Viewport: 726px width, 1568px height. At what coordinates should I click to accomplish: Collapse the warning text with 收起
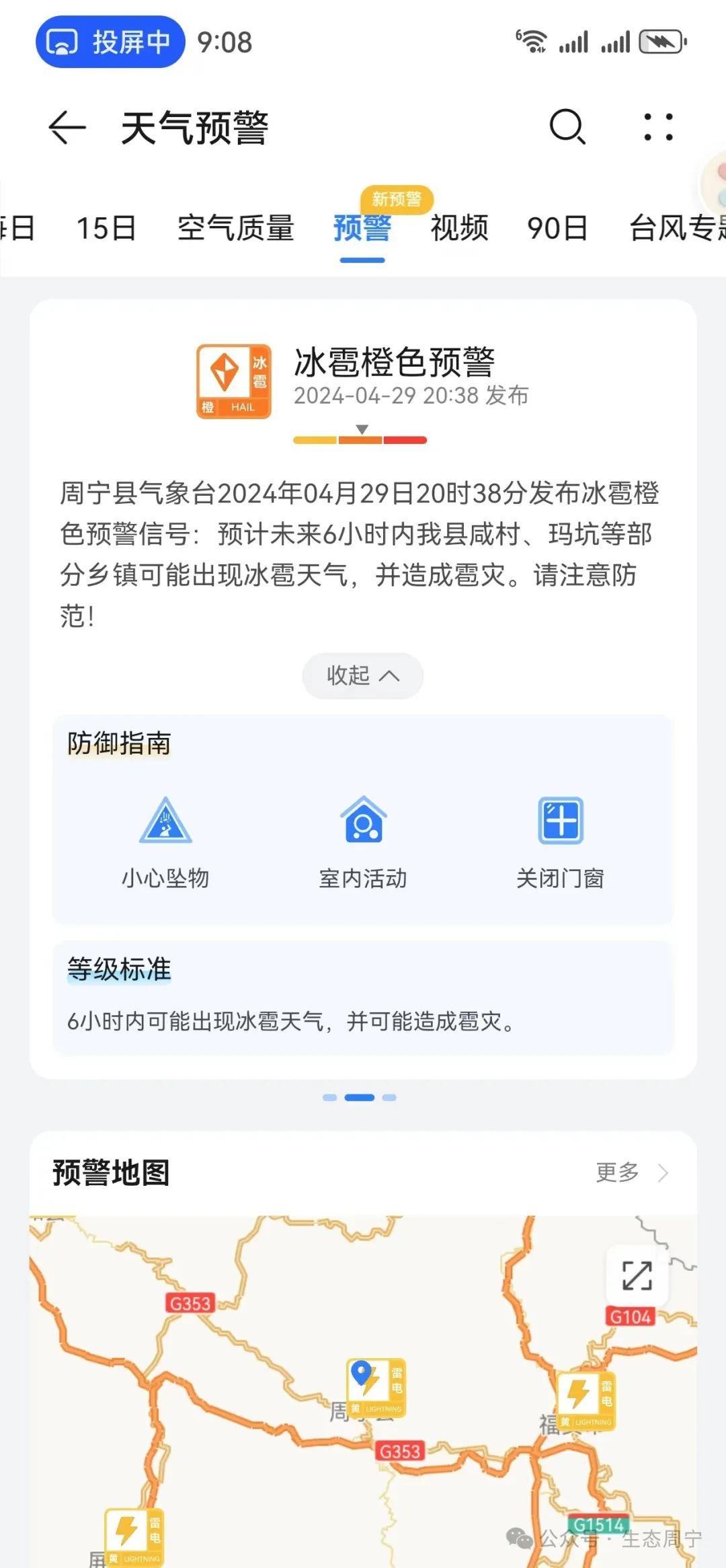pyautogui.click(x=363, y=675)
